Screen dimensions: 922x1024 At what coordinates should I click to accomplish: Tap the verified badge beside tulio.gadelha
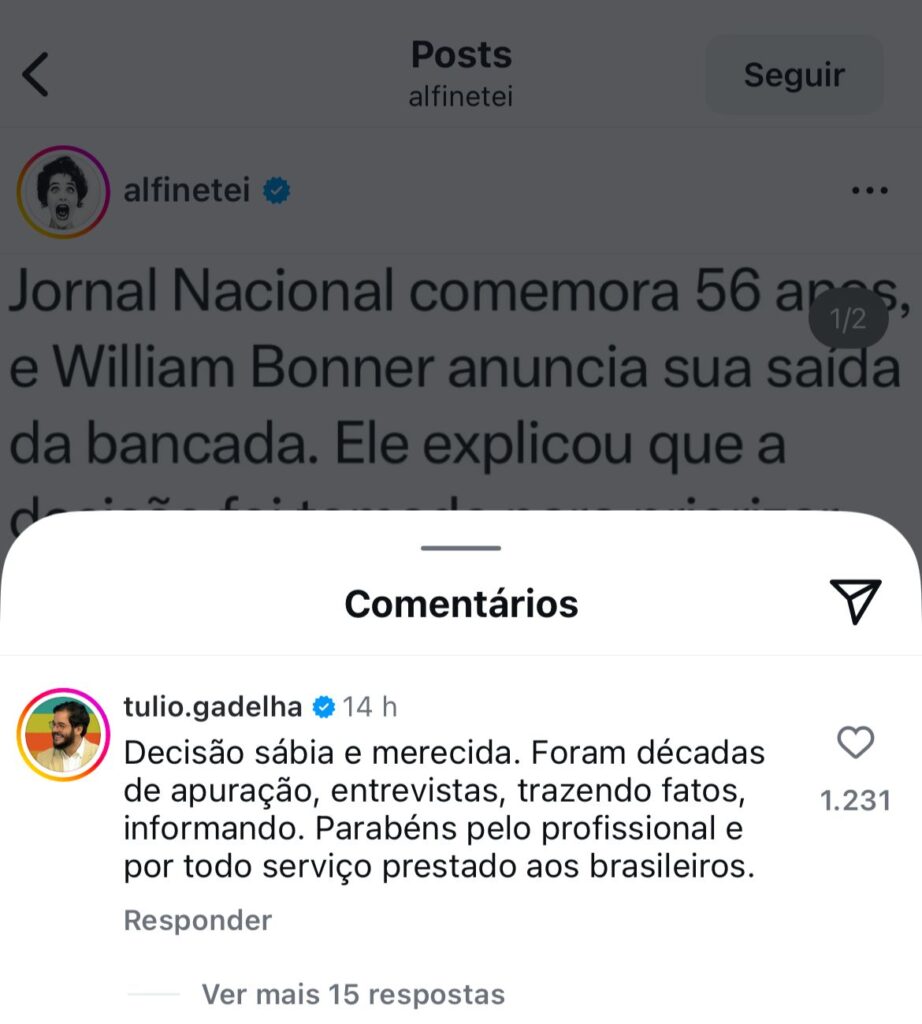323,706
